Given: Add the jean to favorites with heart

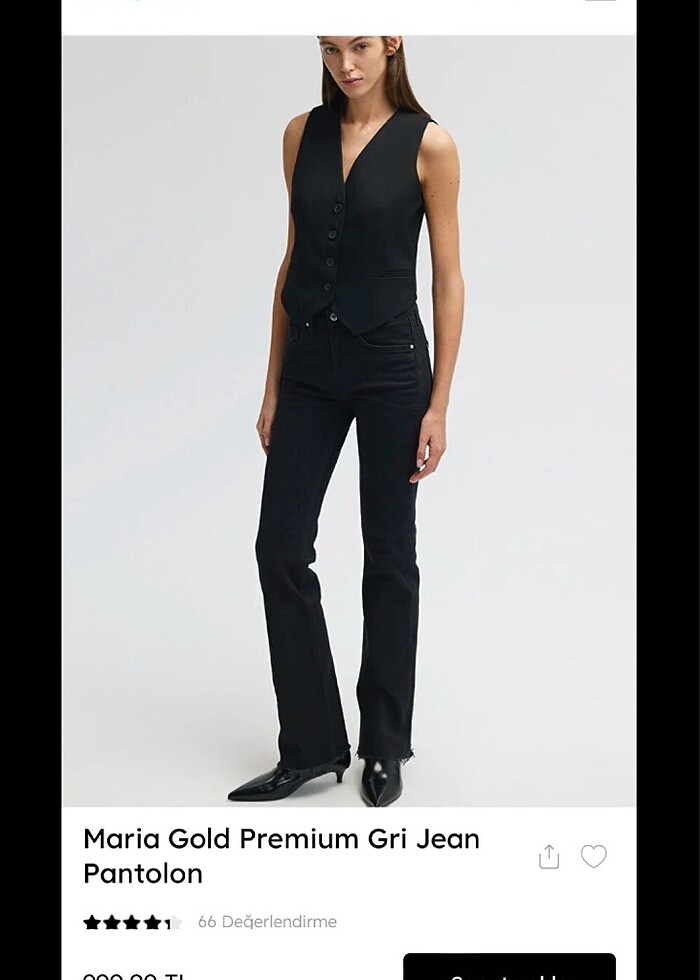Looking at the screenshot, I should [x=594, y=856].
